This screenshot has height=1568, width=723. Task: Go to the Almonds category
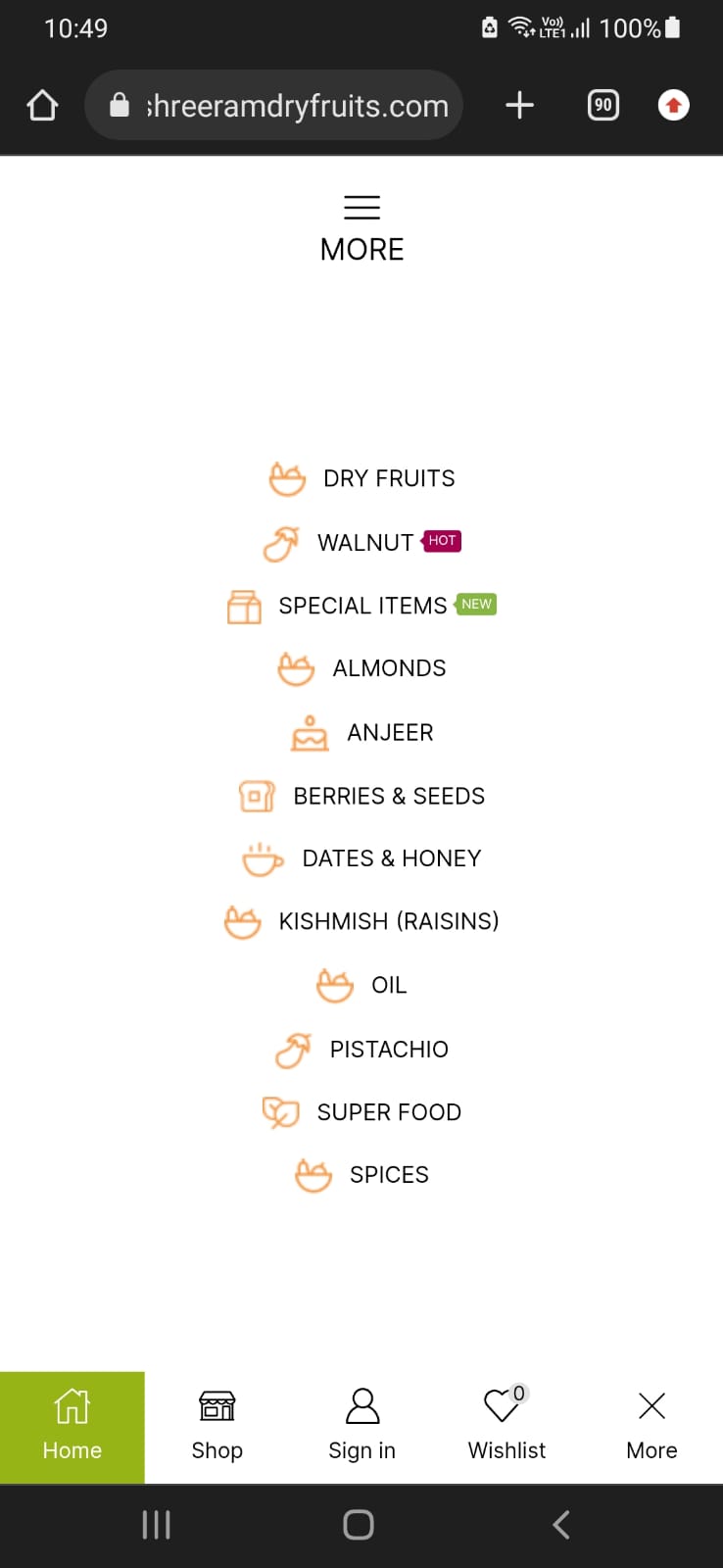click(362, 668)
